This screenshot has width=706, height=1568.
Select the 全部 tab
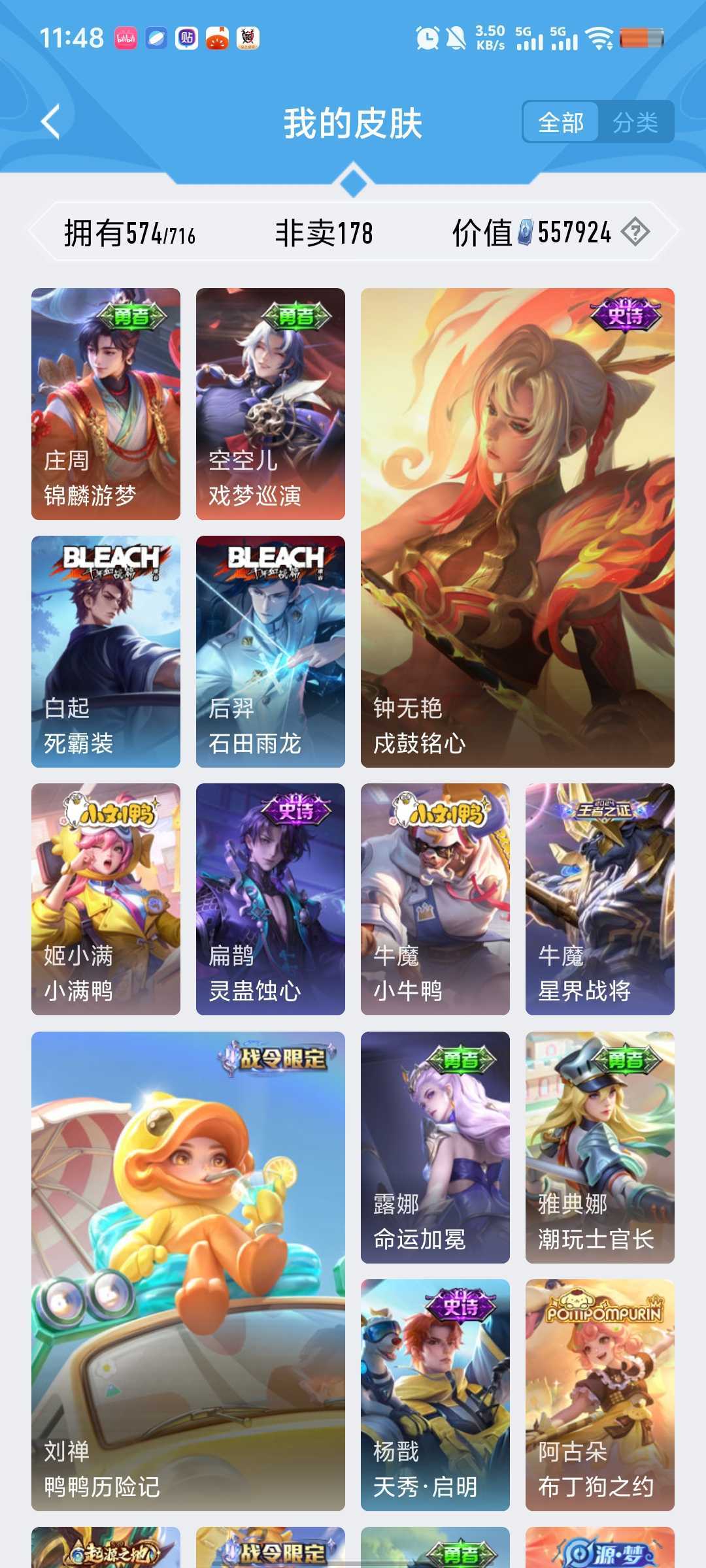coord(561,122)
